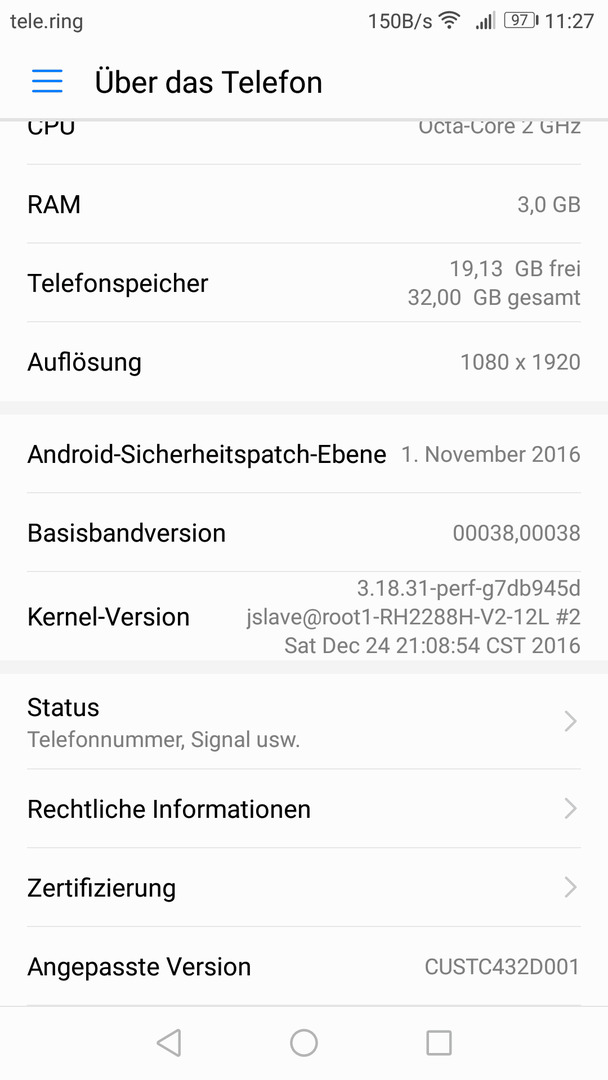Show recent apps
The image size is (608, 1080).
(x=439, y=1043)
